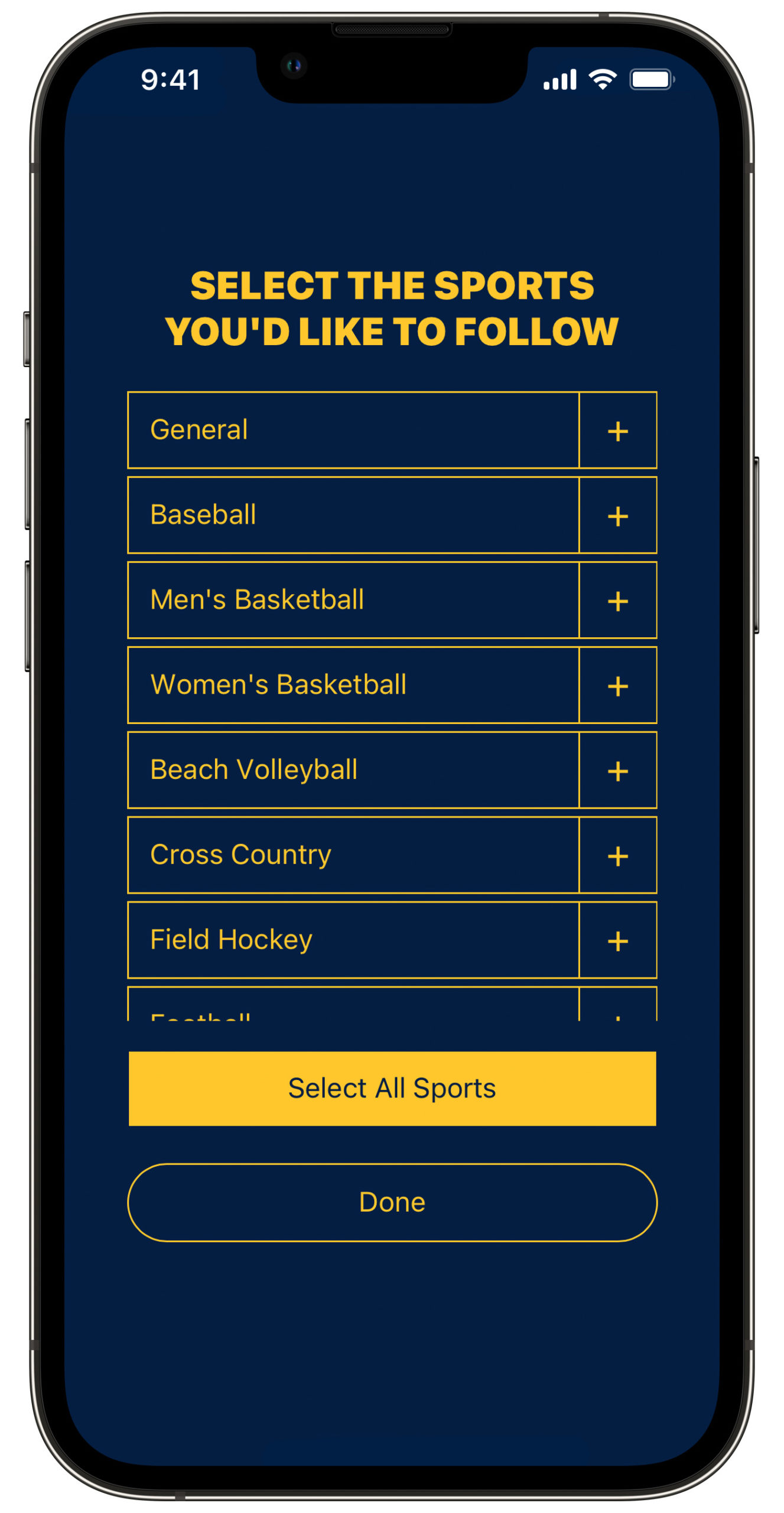Add Cross Country to your sports
784x1513 pixels.
(x=617, y=856)
